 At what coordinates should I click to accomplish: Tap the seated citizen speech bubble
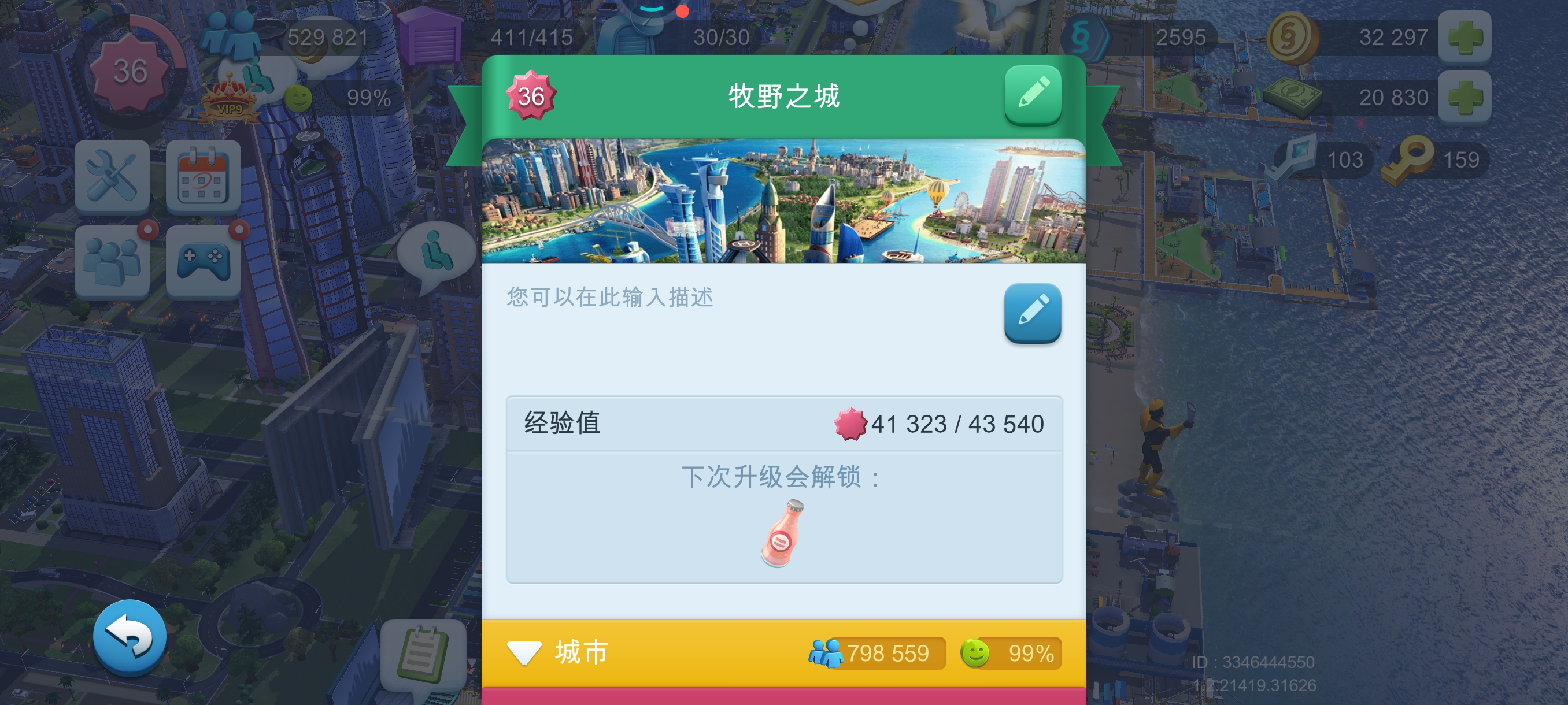(436, 253)
